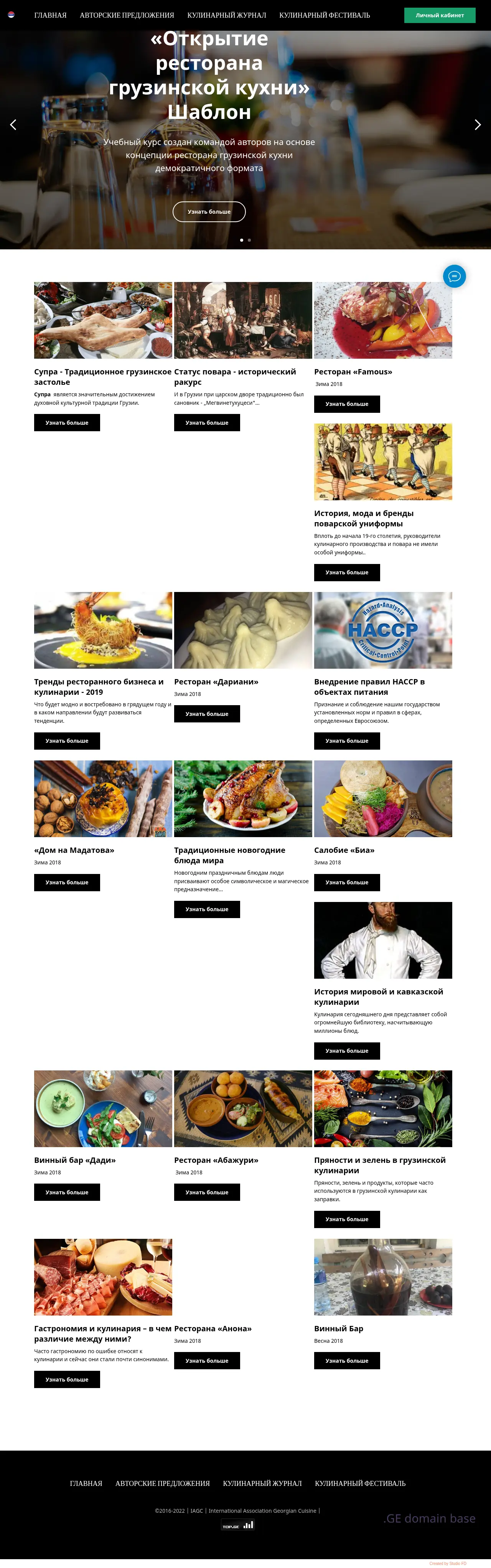
Task: Learn more about Супра article
Action: pos(67,422)
